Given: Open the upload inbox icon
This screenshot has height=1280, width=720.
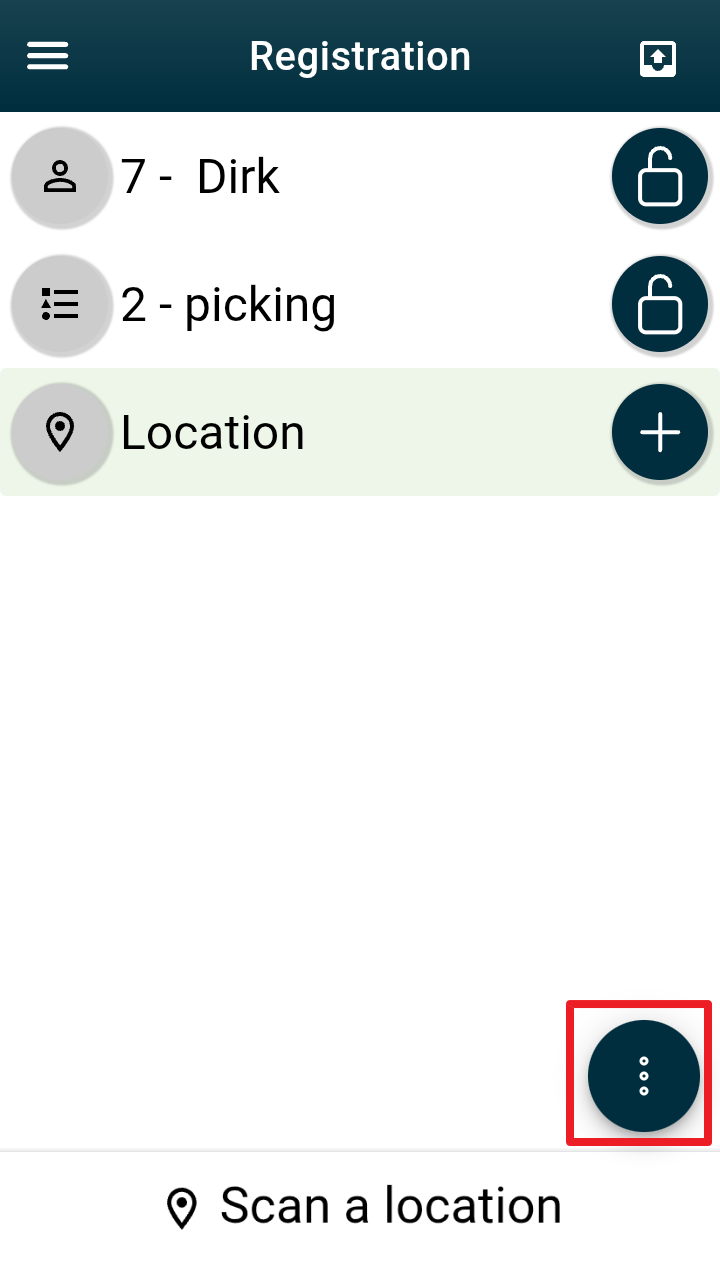Looking at the screenshot, I should click(x=658, y=58).
